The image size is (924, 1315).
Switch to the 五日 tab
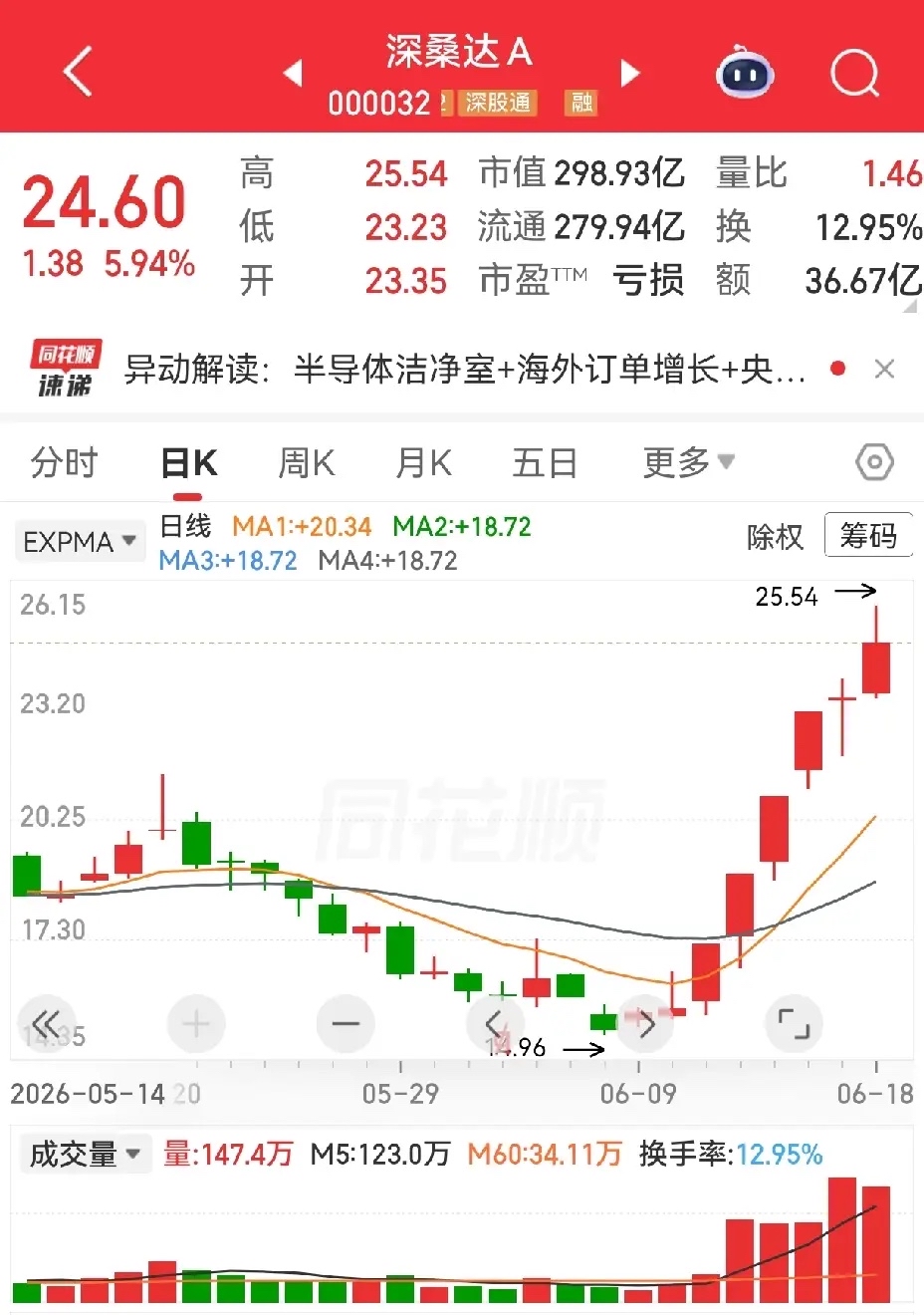(545, 463)
